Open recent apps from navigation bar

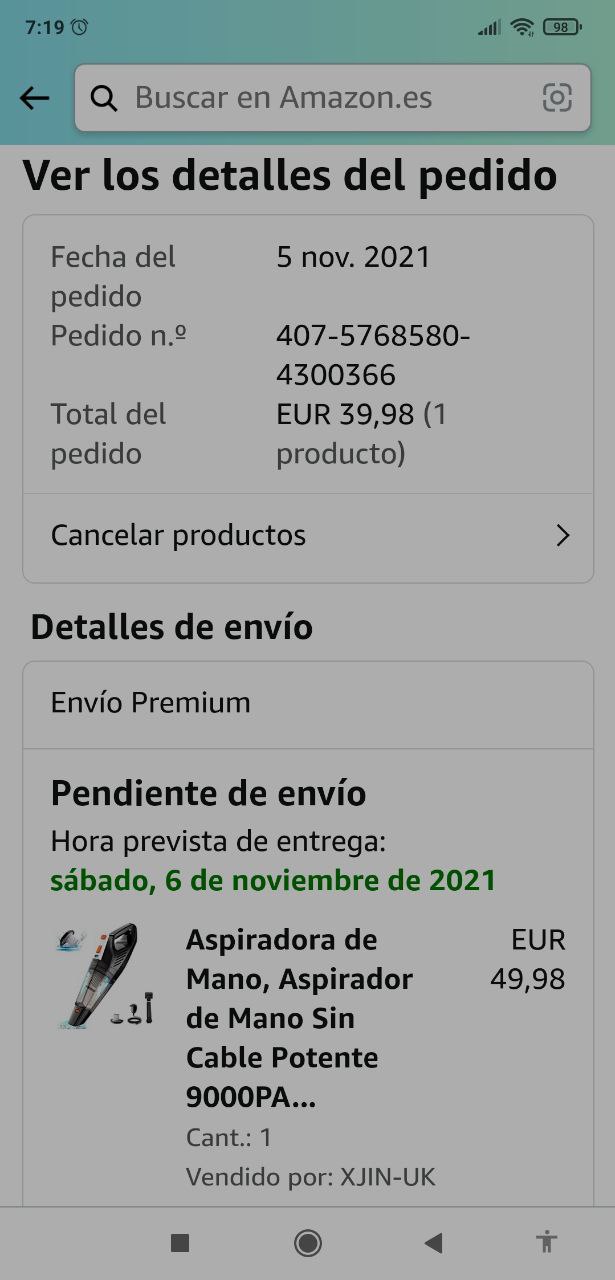pyautogui.click(x=180, y=1243)
